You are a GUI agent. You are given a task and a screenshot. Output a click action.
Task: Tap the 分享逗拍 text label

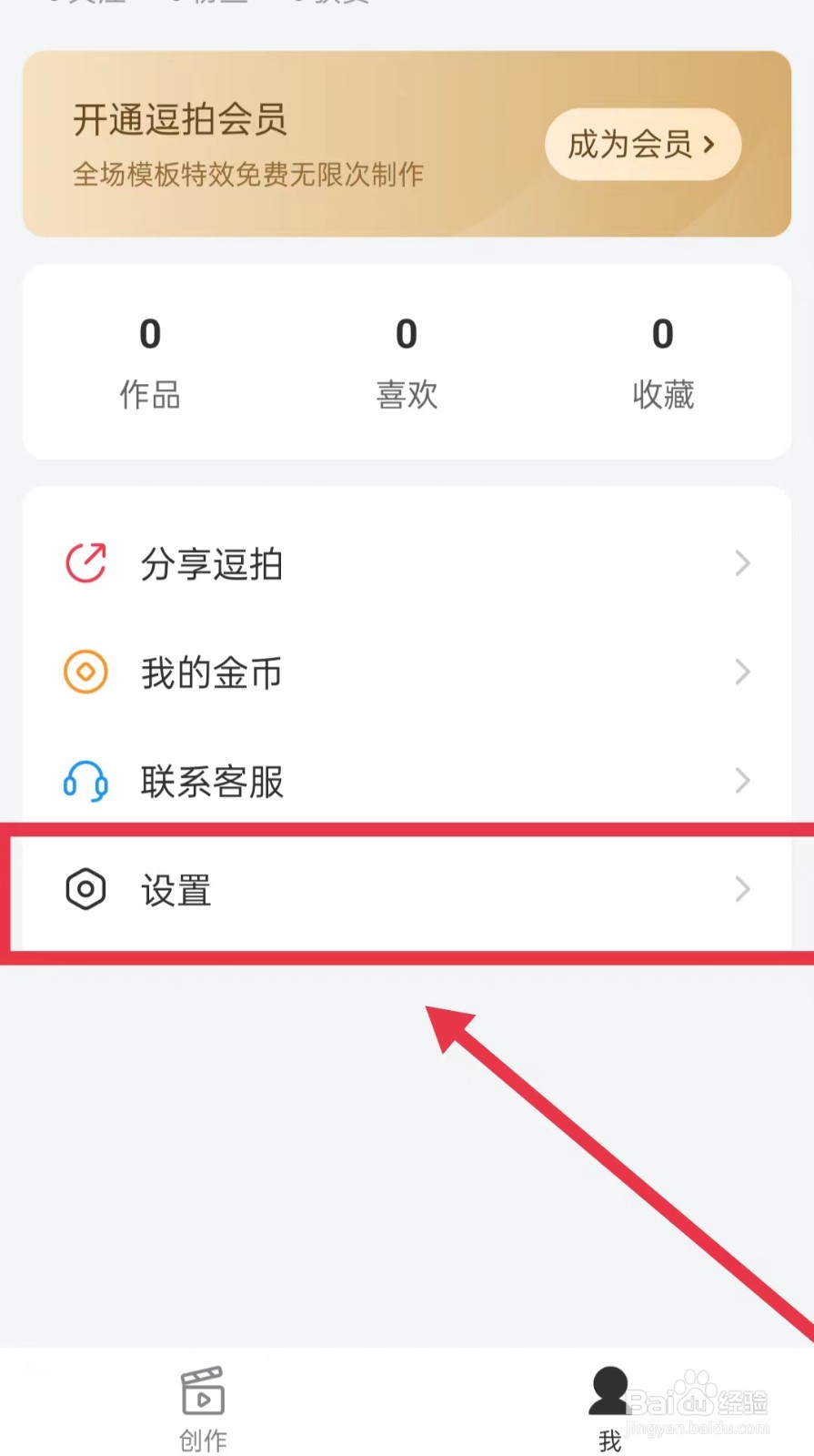tap(210, 563)
